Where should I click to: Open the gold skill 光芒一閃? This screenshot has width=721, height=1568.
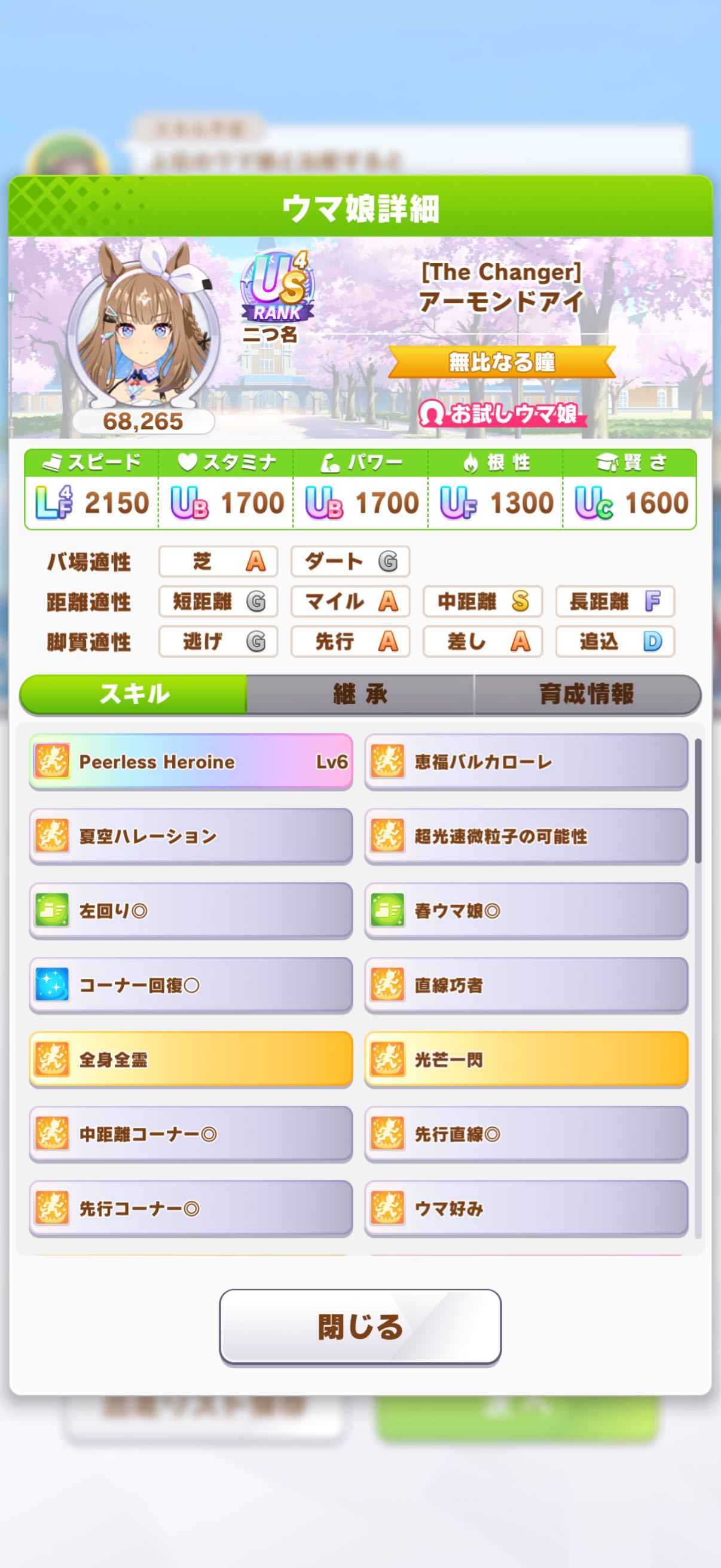point(526,1060)
